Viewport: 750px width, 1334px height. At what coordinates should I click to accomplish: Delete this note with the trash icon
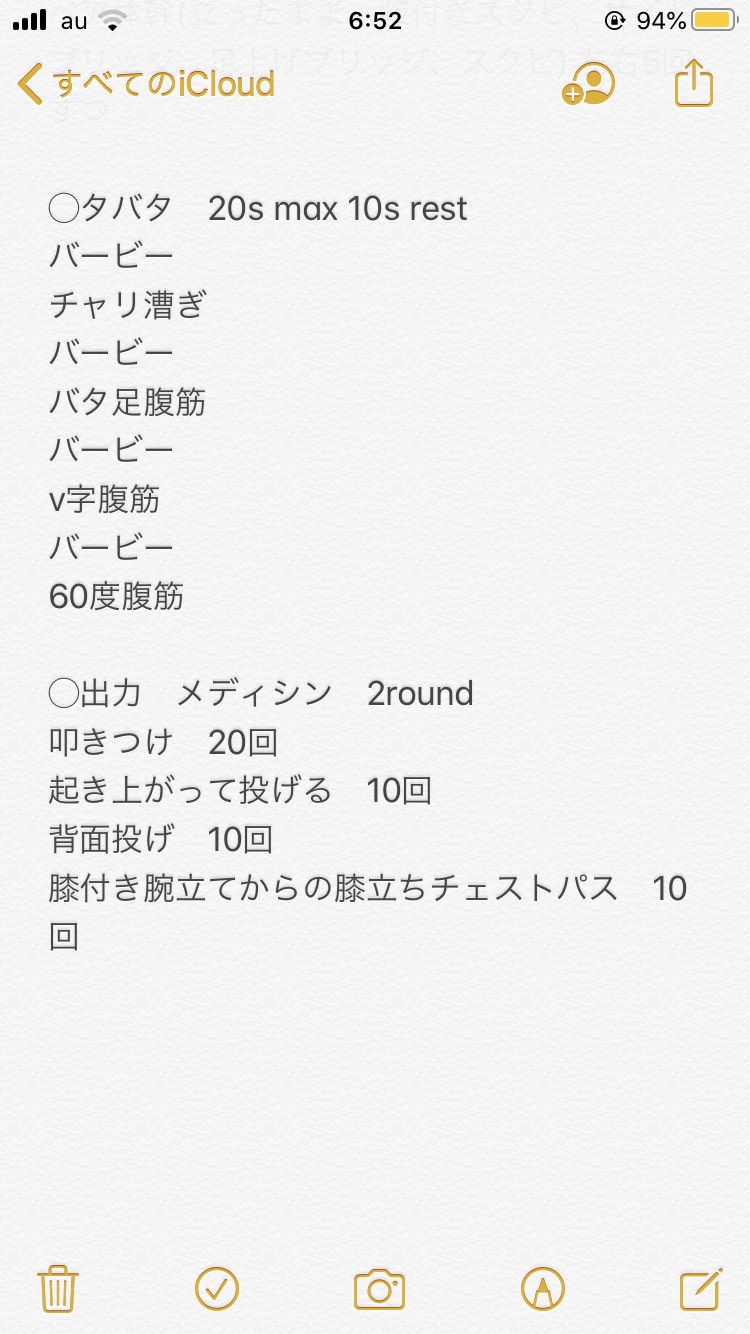(x=58, y=1288)
